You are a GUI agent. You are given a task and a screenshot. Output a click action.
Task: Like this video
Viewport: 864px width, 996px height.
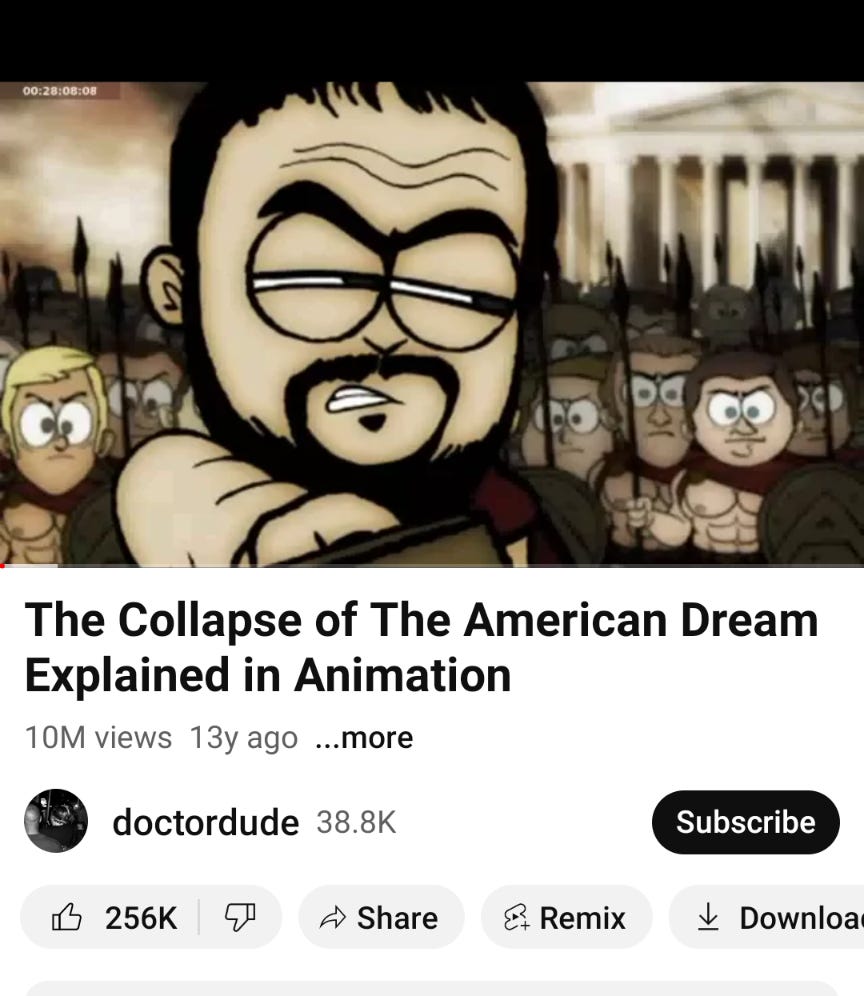113,917
